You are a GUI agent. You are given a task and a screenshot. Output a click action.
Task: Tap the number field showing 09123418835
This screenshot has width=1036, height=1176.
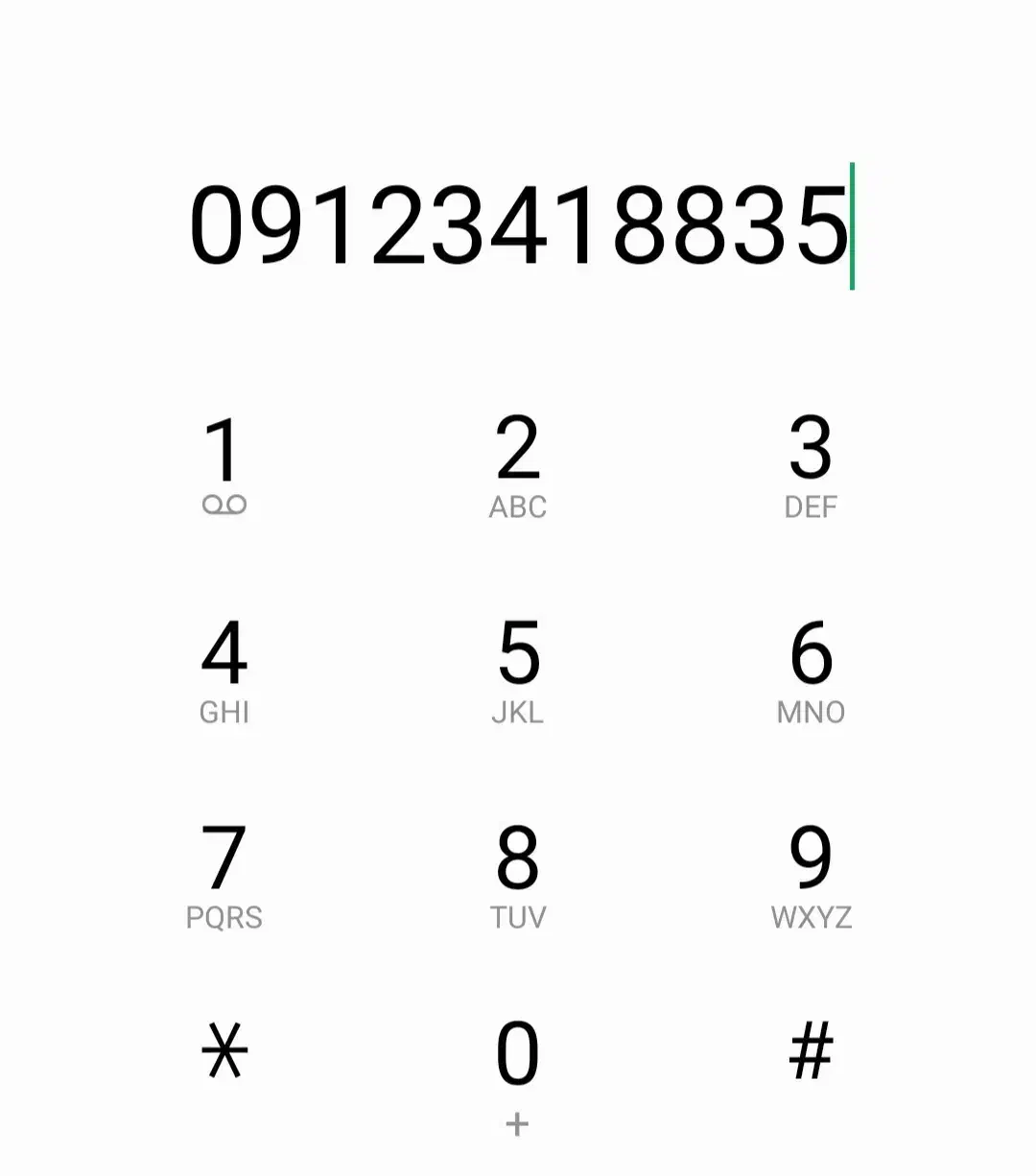tap(518, 226)
